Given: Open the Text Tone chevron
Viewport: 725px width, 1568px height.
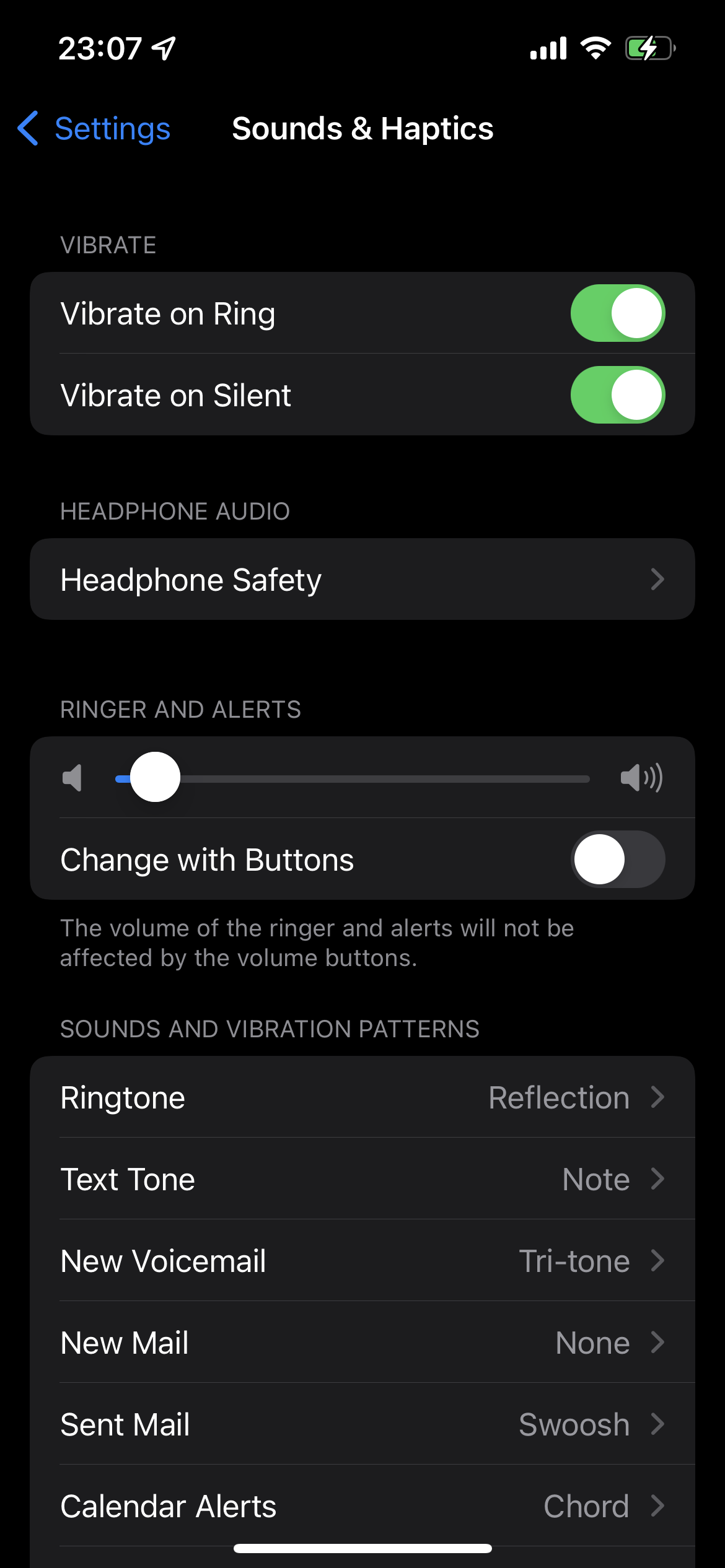Looking at the screenshot, I should tap(658, 1178).
